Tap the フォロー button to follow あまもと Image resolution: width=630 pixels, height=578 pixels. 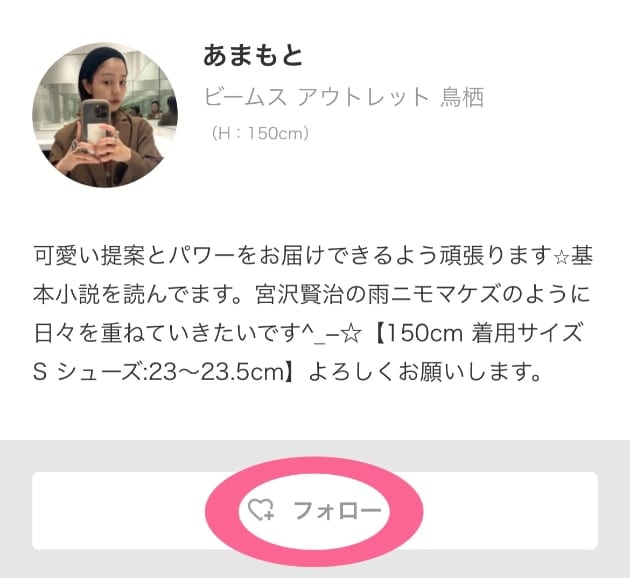pos(314,511)
